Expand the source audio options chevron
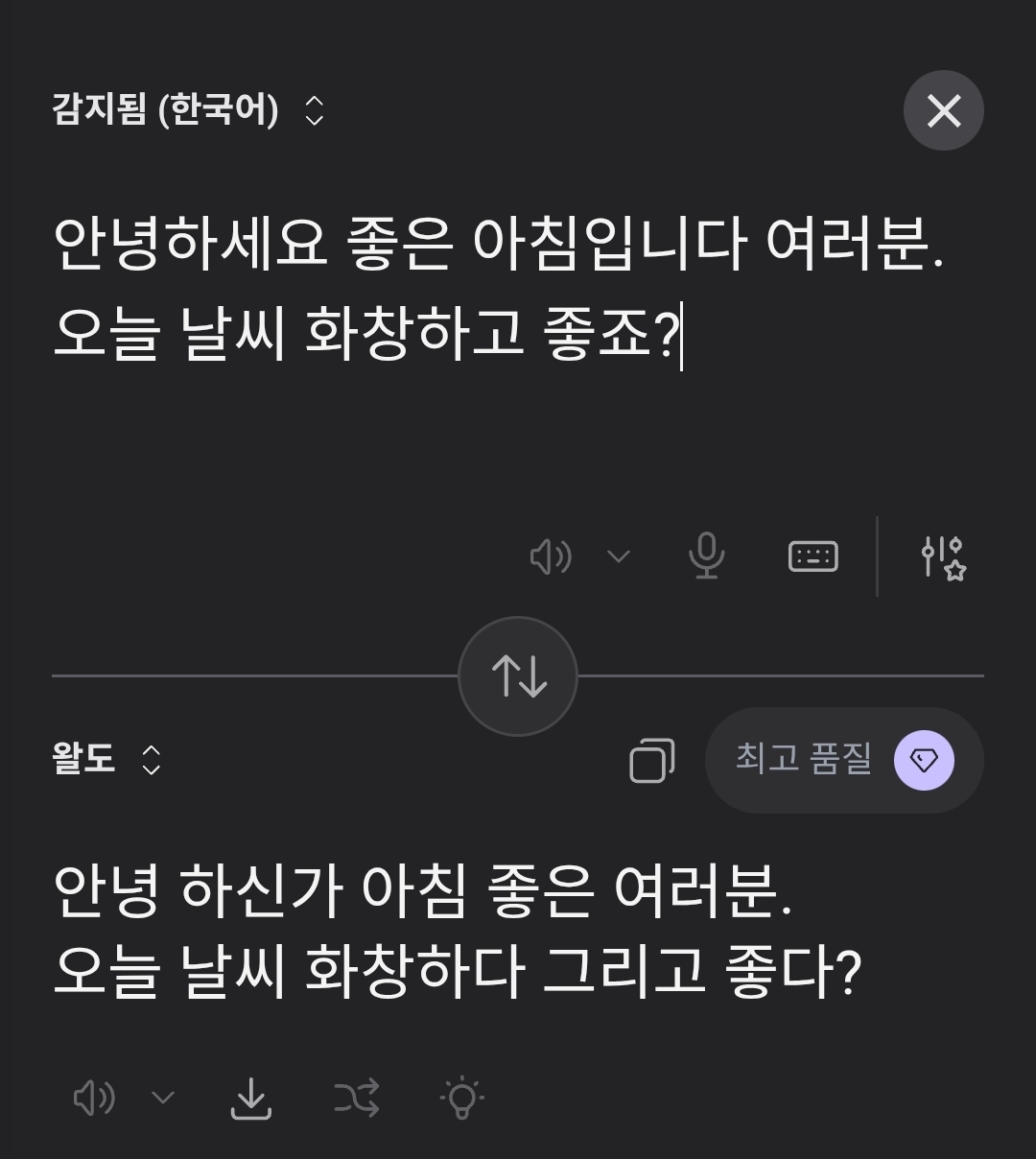1036x1159 pixels. (619, 556)
